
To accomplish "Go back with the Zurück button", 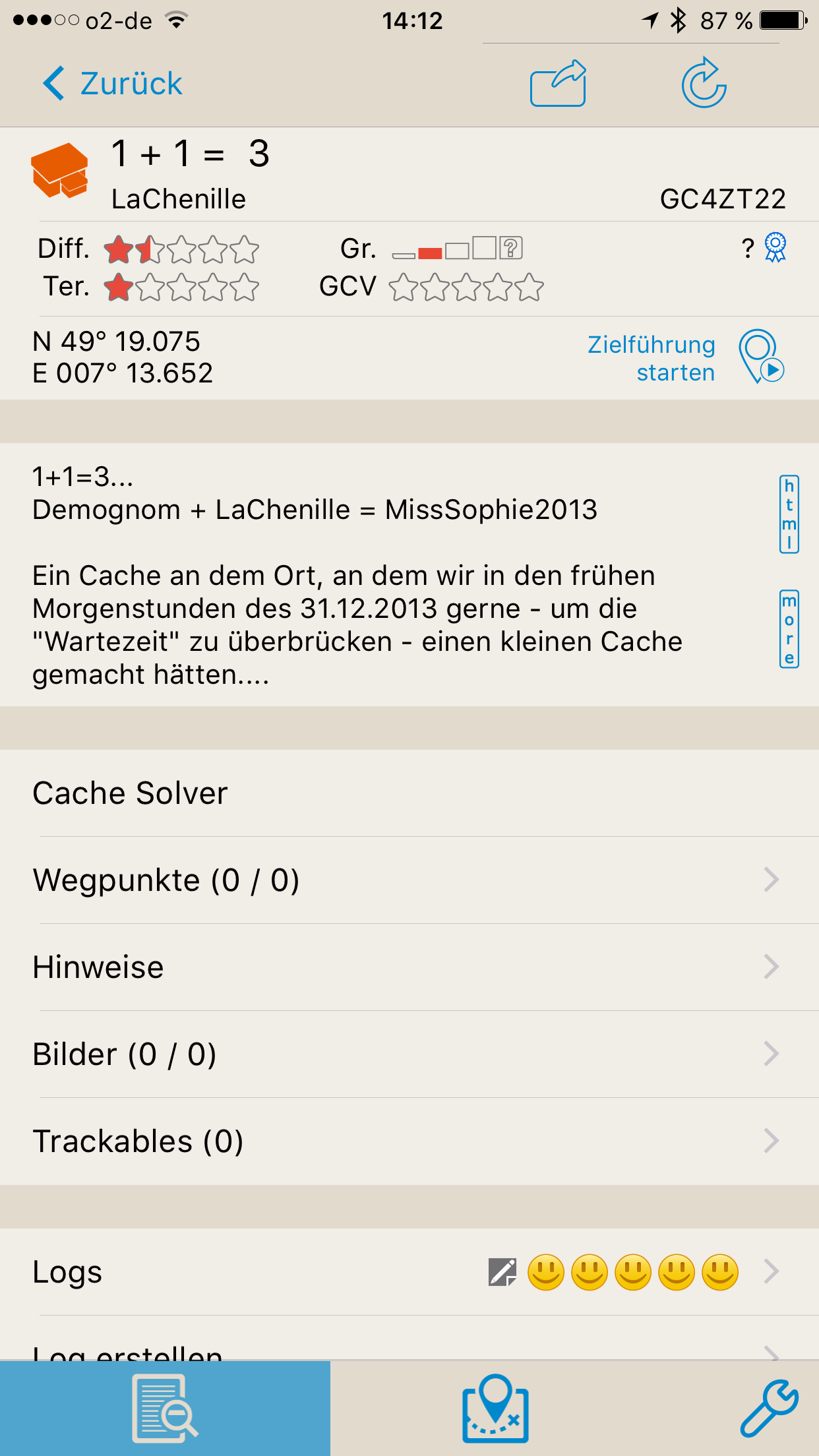I will [112, 84].
